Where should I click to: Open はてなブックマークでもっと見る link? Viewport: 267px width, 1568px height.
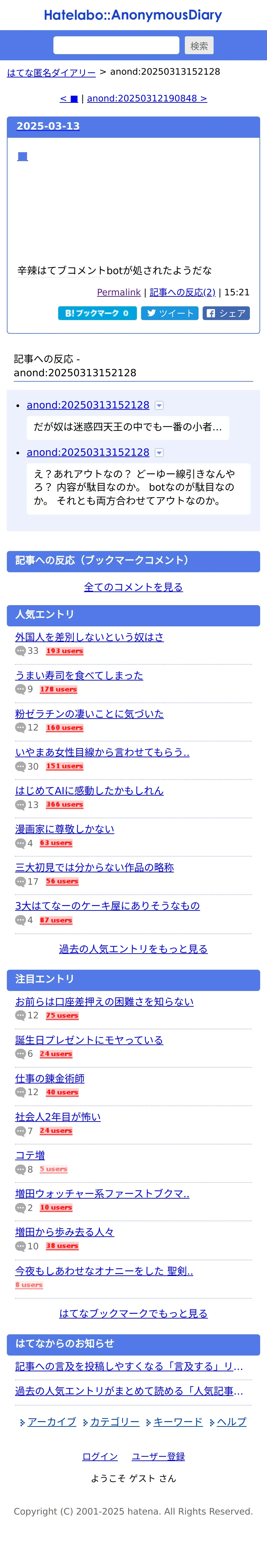tap(133, 1313)
